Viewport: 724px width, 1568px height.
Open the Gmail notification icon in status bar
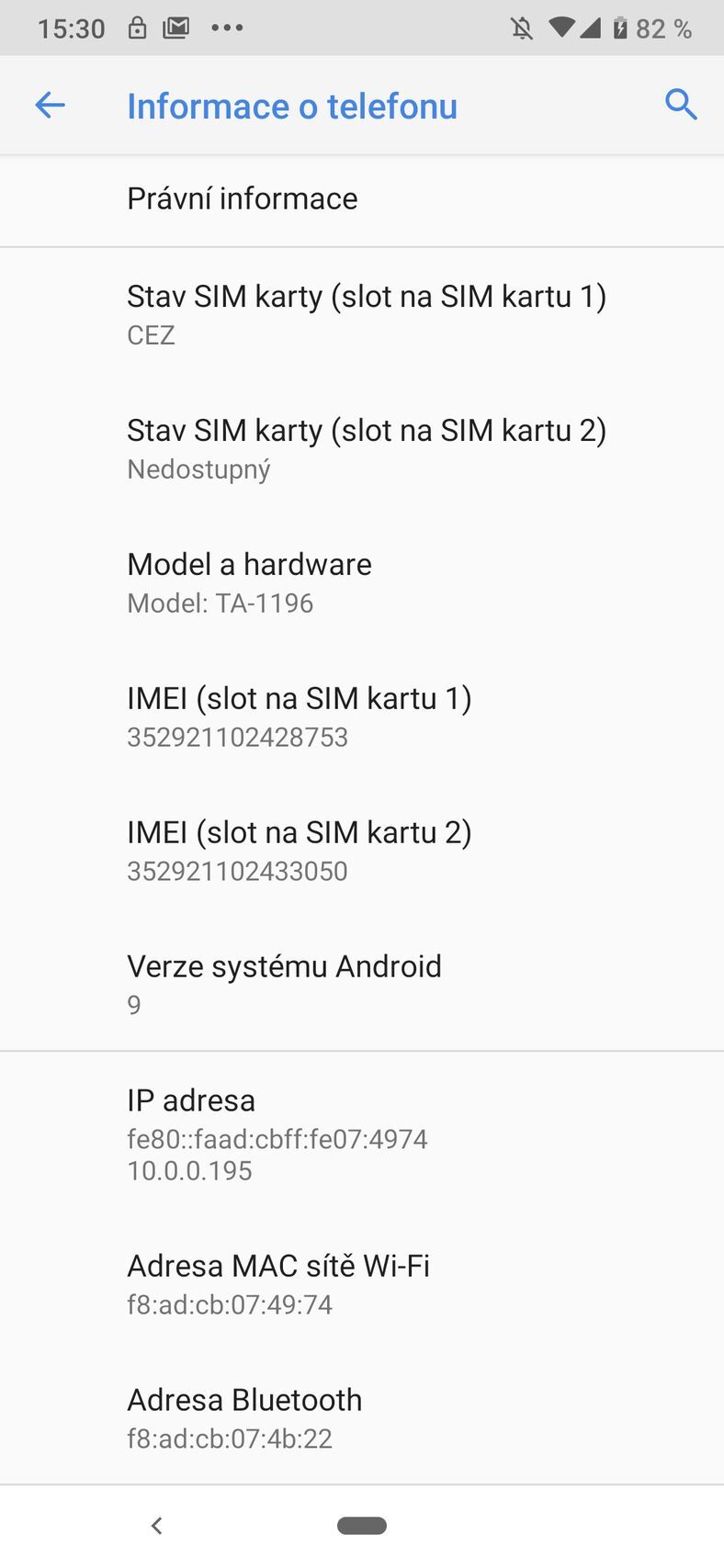click(175, 28)
